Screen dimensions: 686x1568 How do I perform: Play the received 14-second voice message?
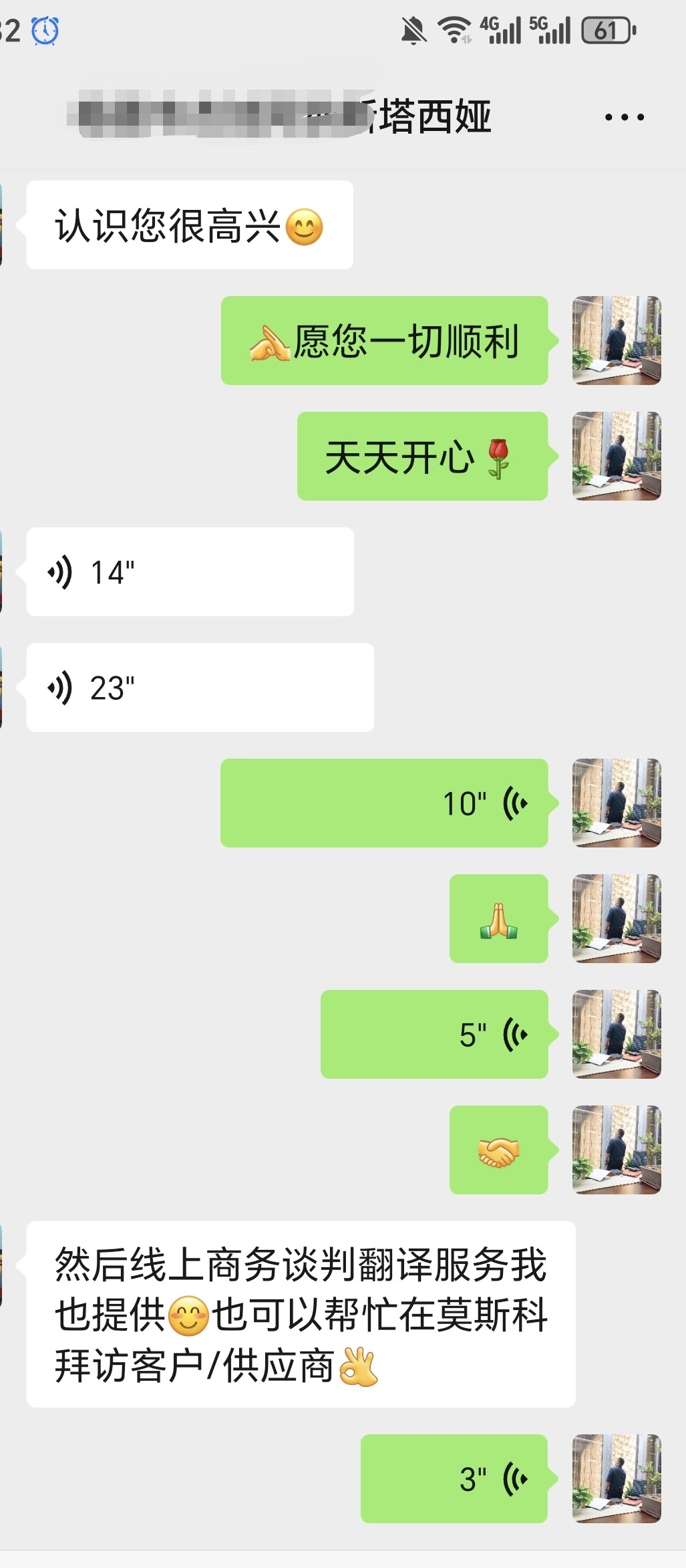(190, 572)
